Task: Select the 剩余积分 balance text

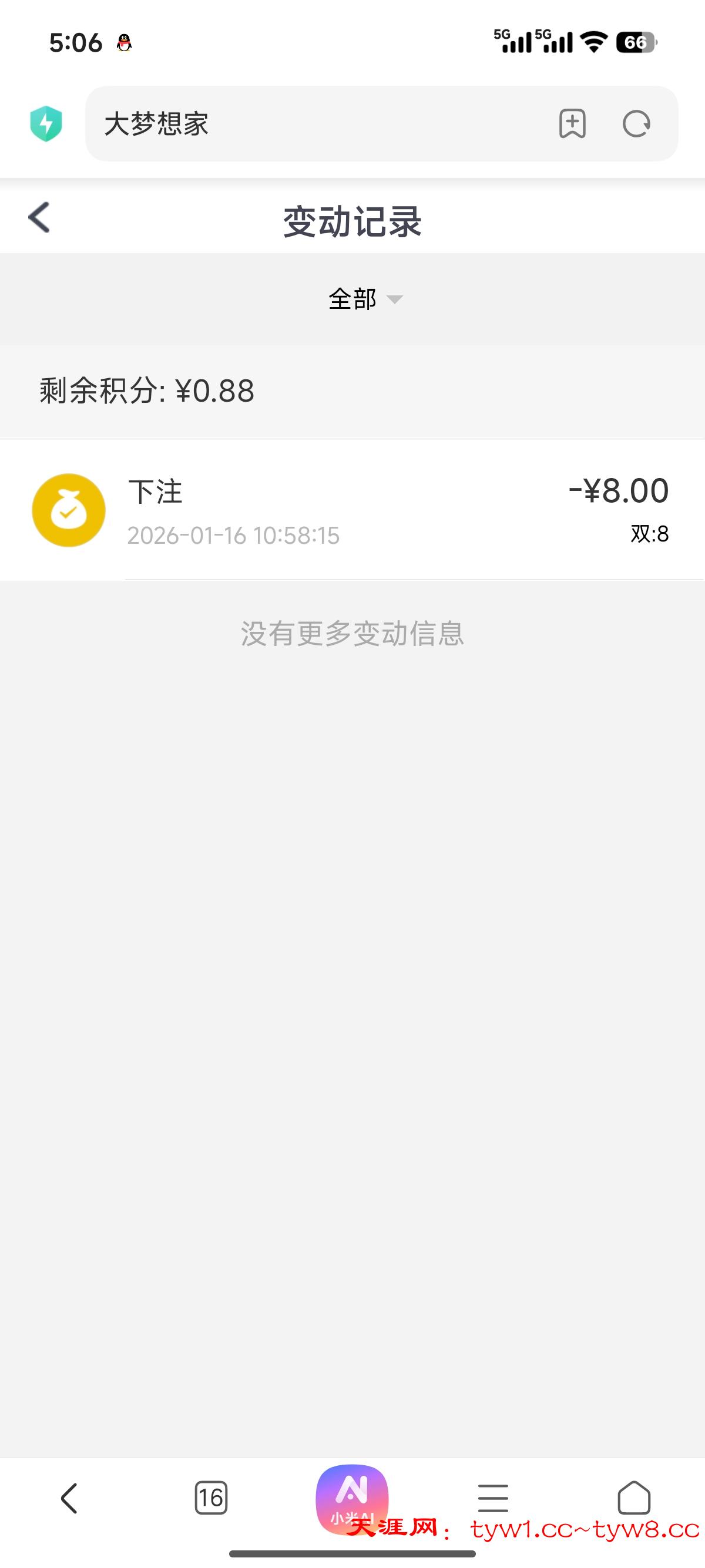Action: [x=144, y=390]
